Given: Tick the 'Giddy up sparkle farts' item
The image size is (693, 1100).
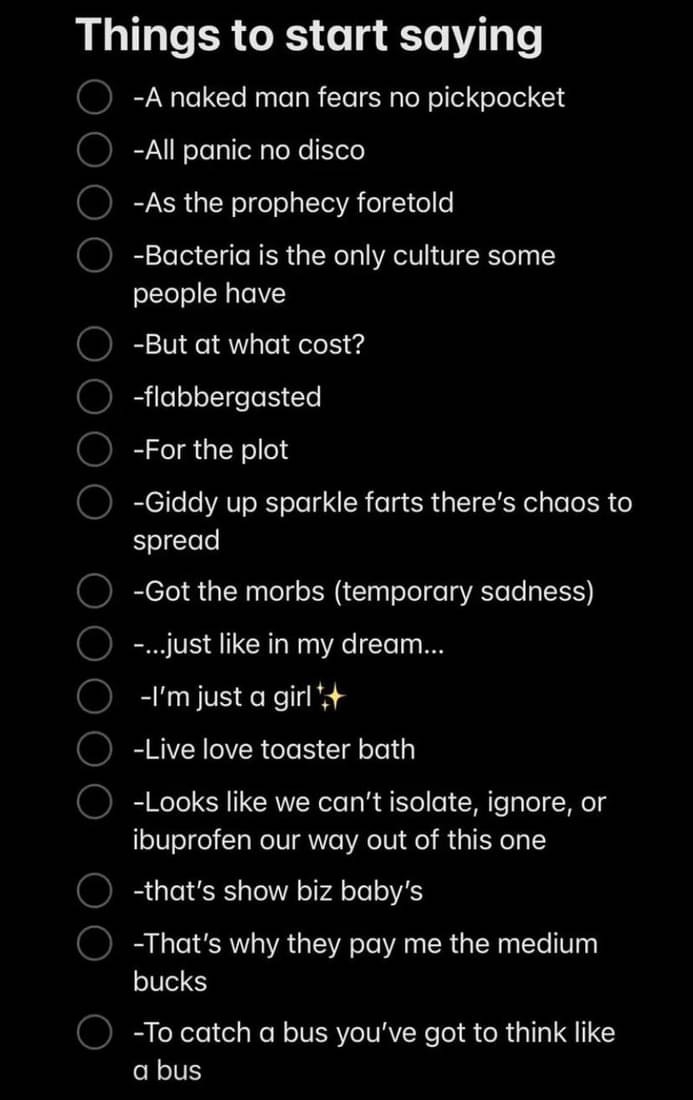Looking at the screenshot, I should pos(94,503).
